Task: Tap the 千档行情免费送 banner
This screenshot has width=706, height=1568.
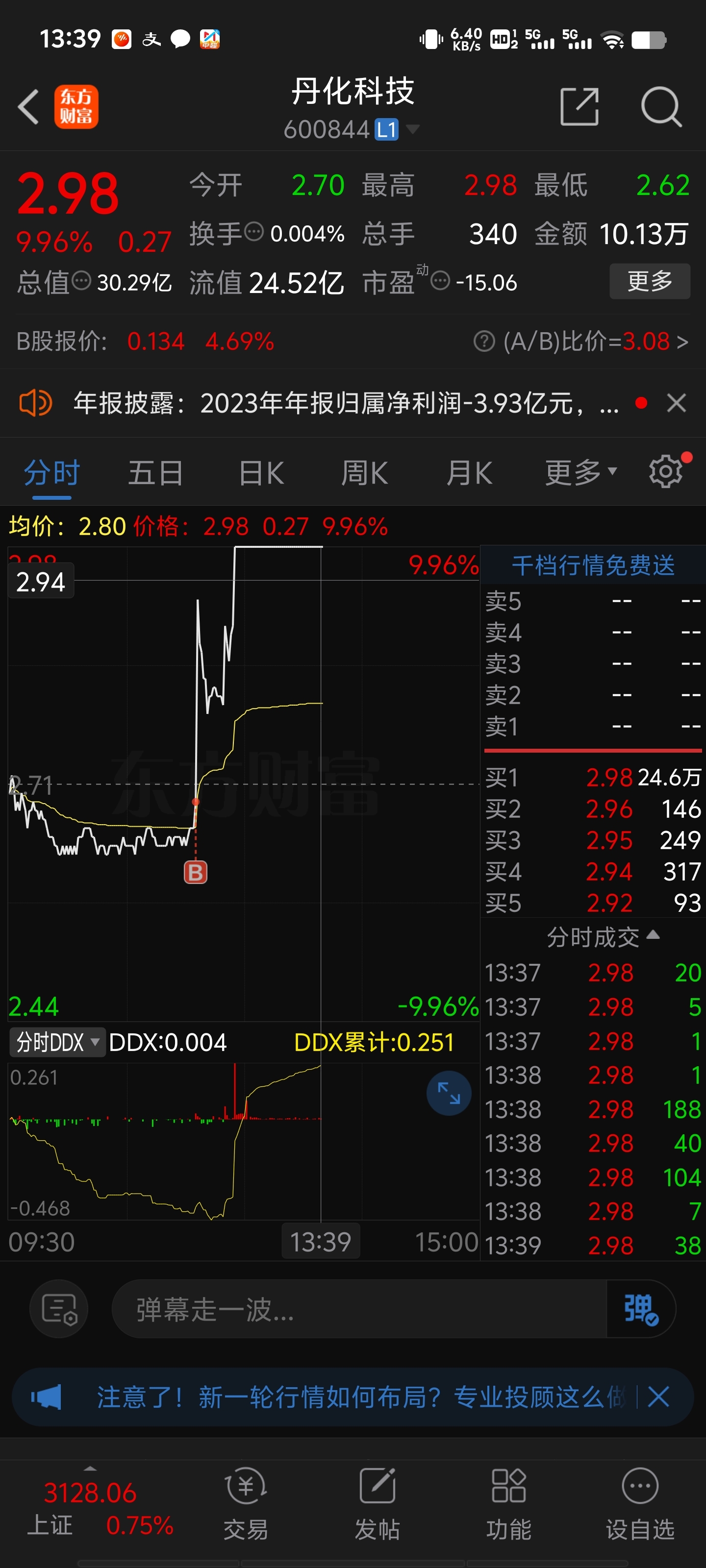Action: tap(593, 565)
